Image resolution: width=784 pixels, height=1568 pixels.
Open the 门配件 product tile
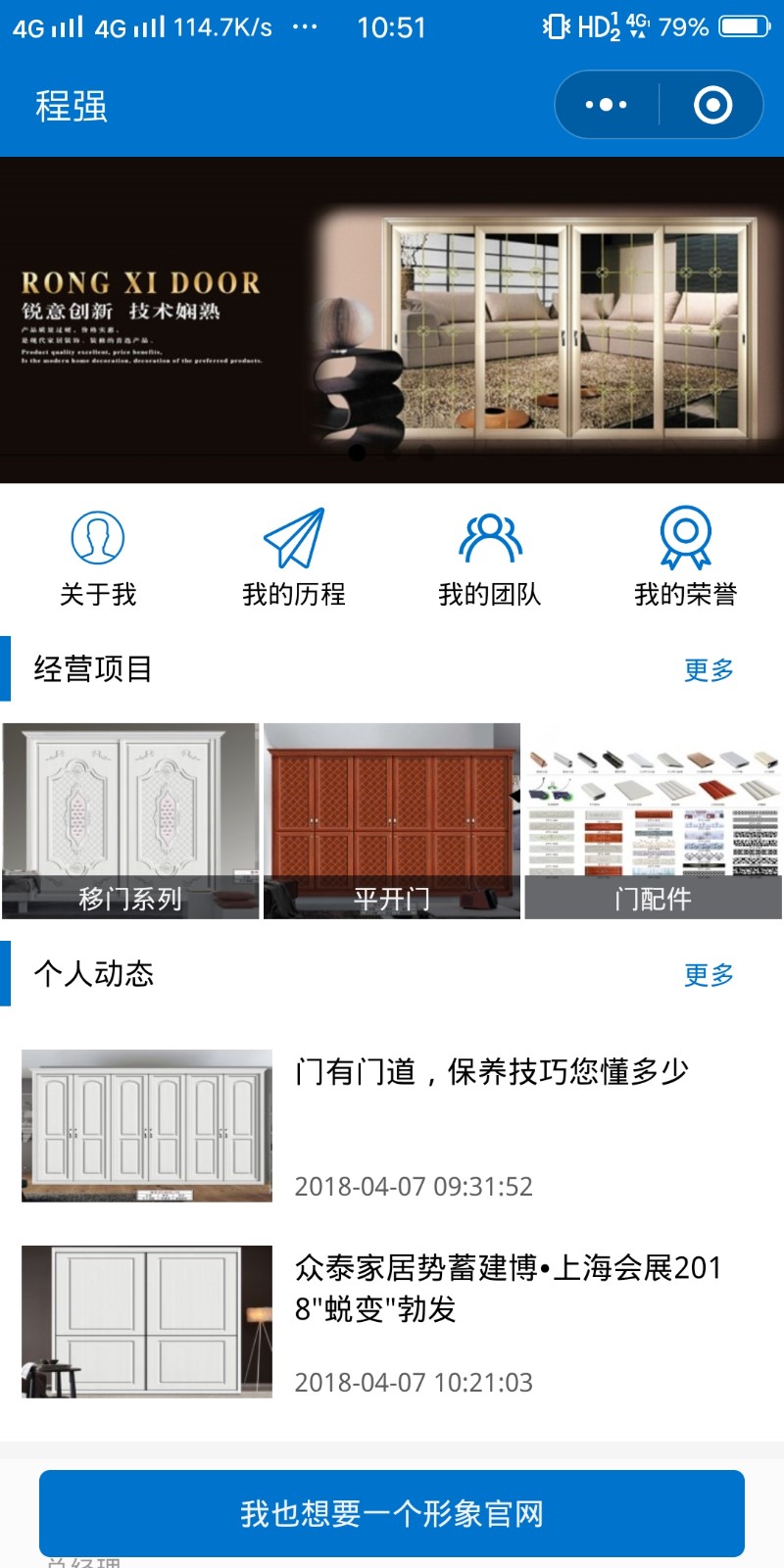click(x=653, y=821)
